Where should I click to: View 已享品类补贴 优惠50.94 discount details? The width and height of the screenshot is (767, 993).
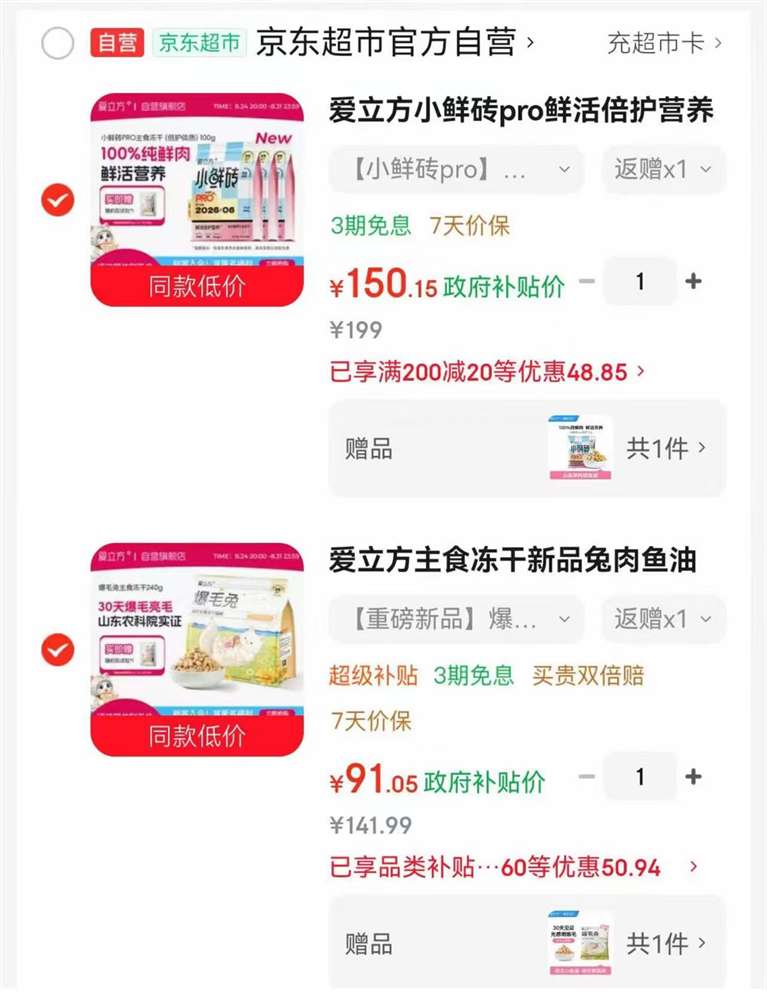tap(514, 867)
